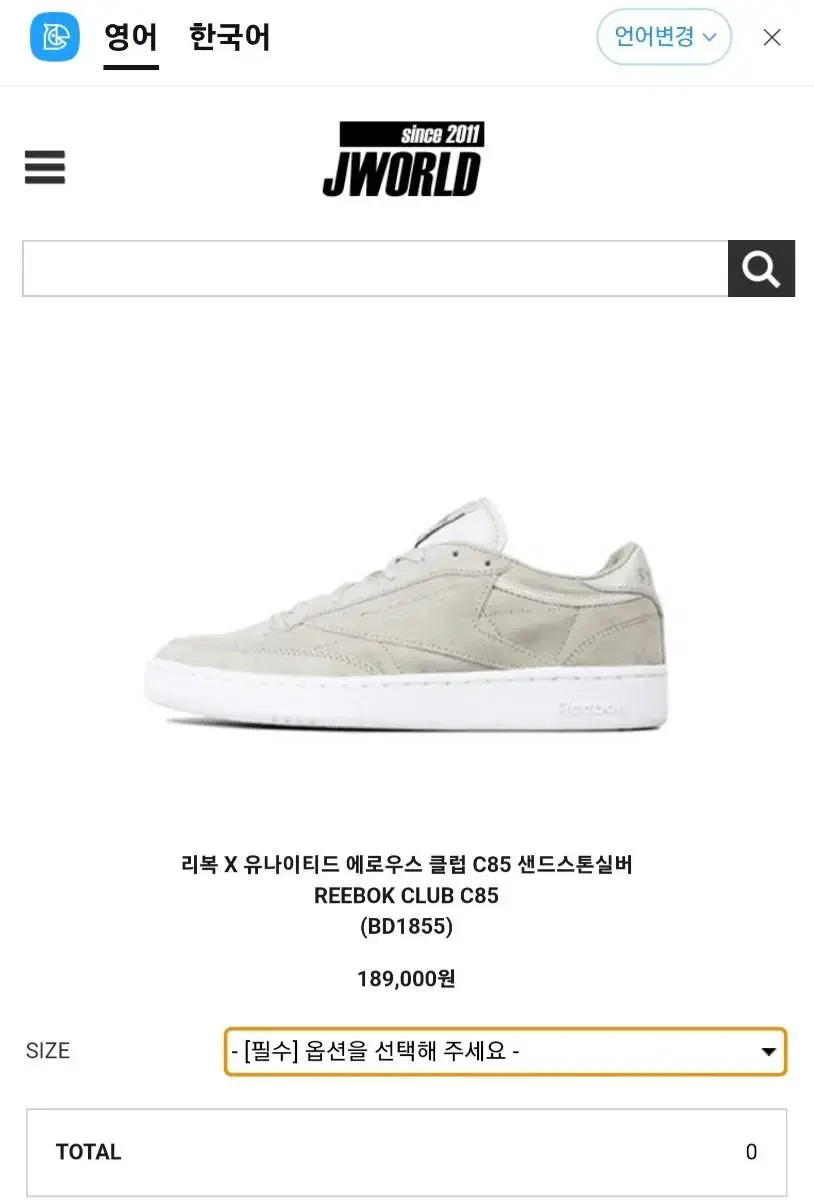Click the dropdown arrow on the size selector

(x=767, y=1051)
